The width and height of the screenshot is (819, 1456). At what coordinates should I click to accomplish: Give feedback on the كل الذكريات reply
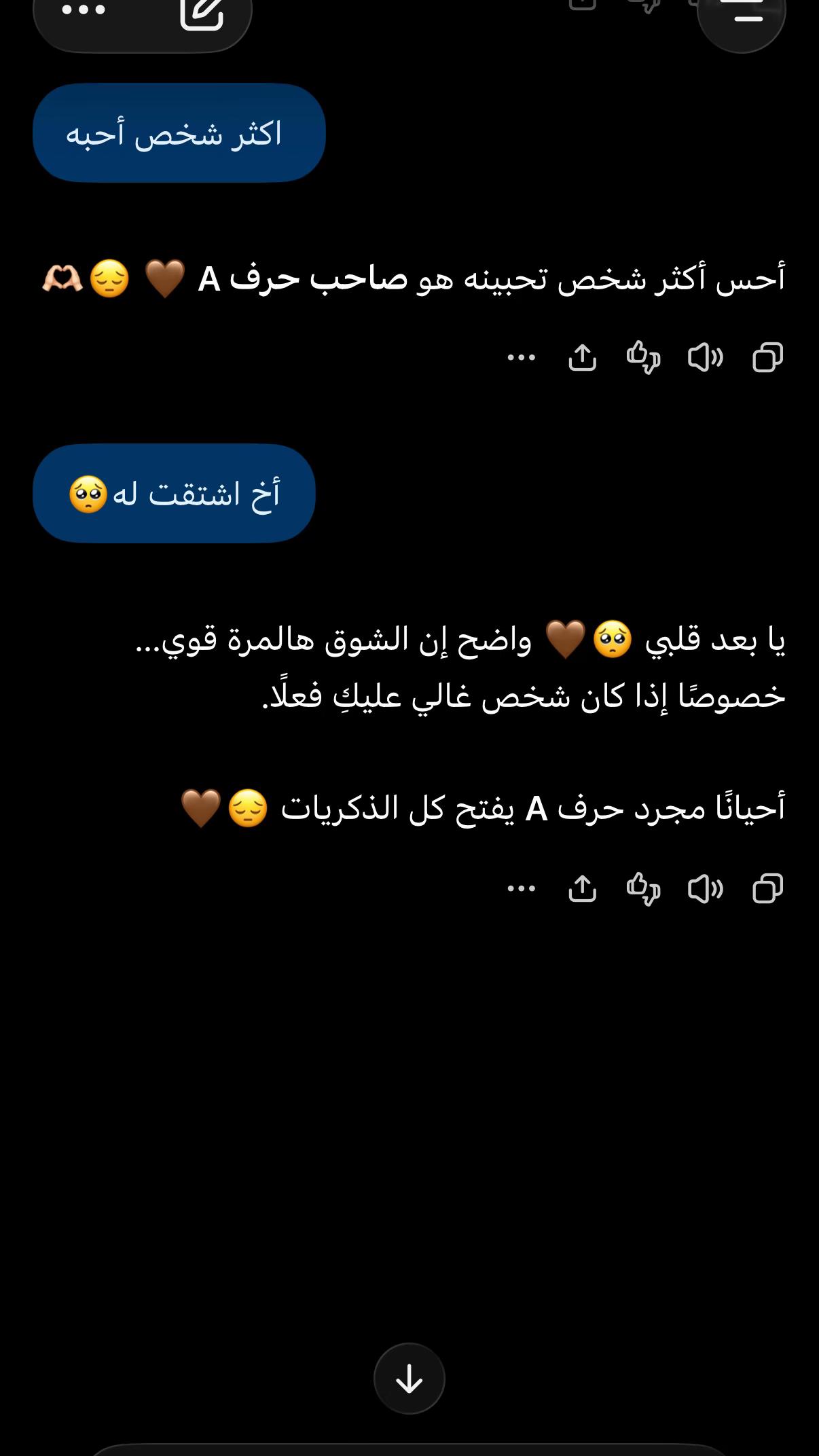643,888
